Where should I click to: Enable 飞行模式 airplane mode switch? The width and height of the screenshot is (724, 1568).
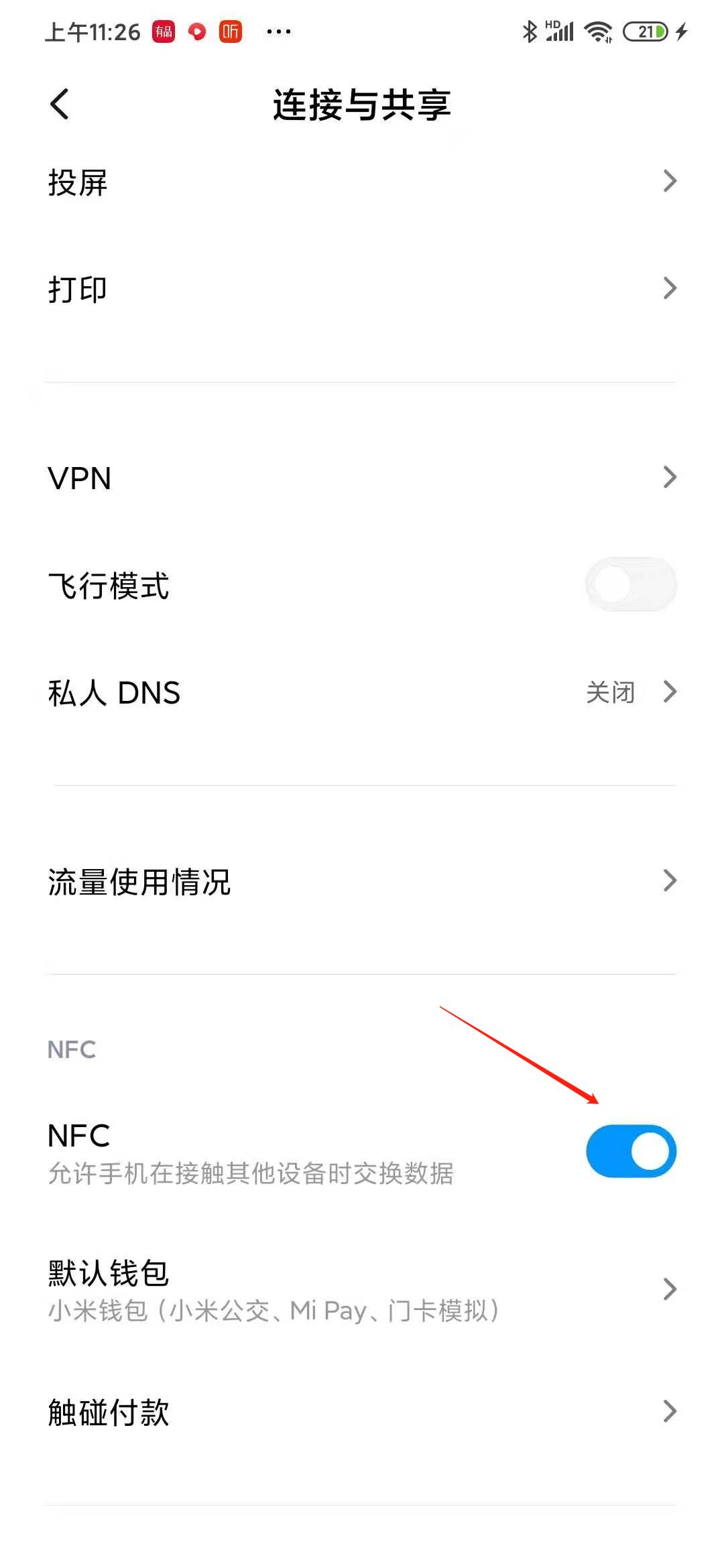click(x=630, y=584)
